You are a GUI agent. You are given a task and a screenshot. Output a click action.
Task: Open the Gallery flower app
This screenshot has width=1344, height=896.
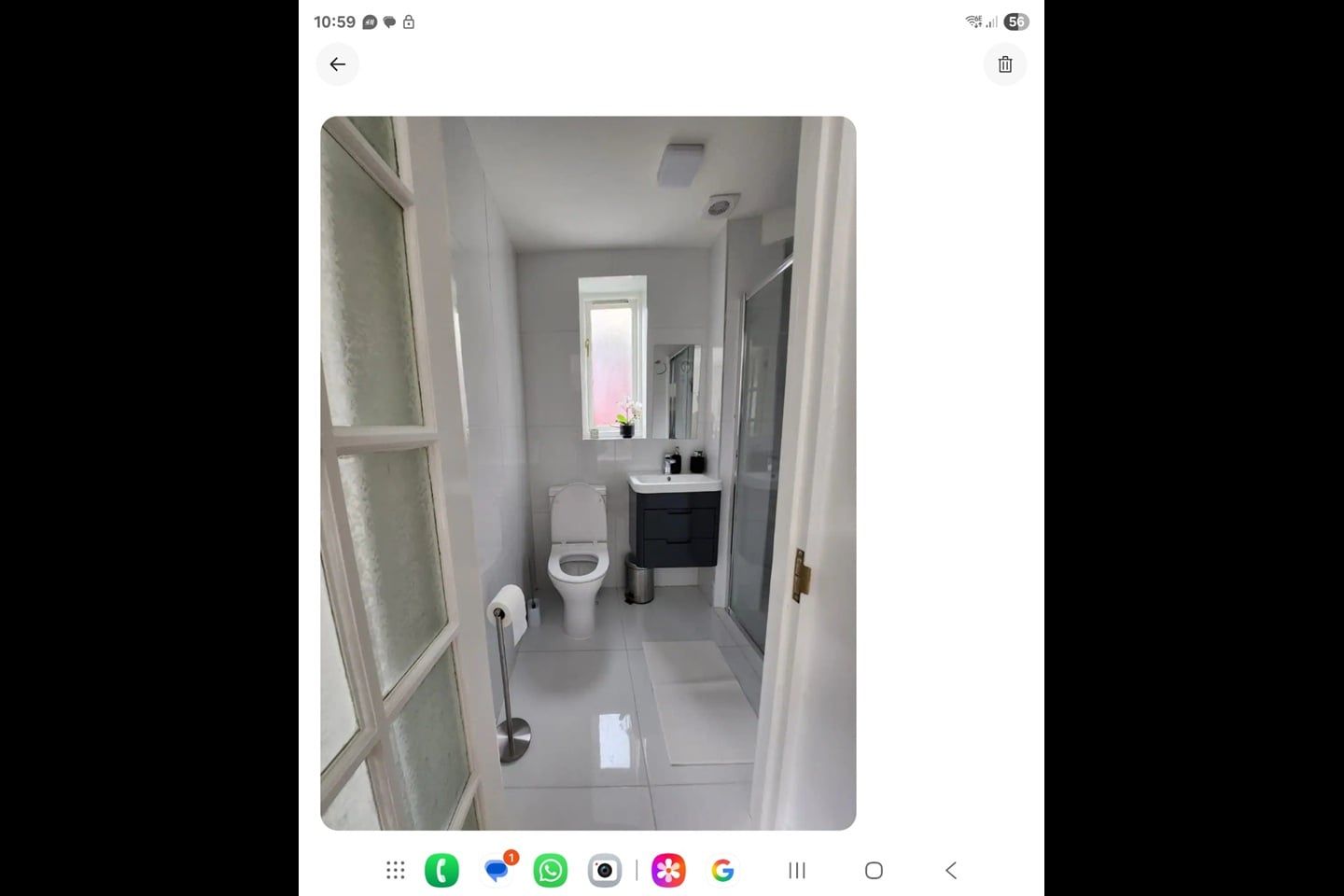[x=668, y=870]
